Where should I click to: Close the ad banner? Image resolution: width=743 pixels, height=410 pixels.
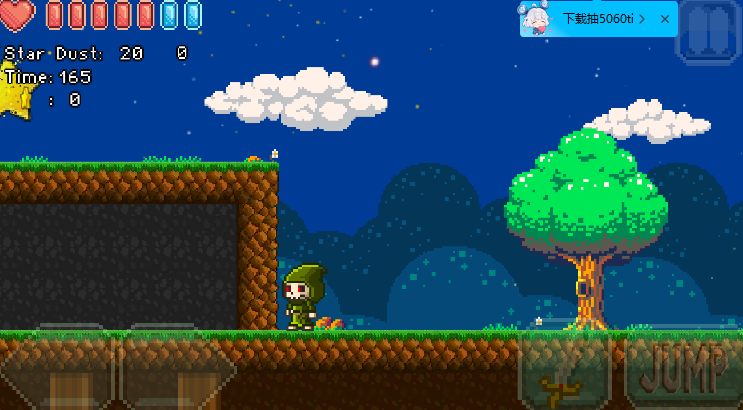[664, 19]
